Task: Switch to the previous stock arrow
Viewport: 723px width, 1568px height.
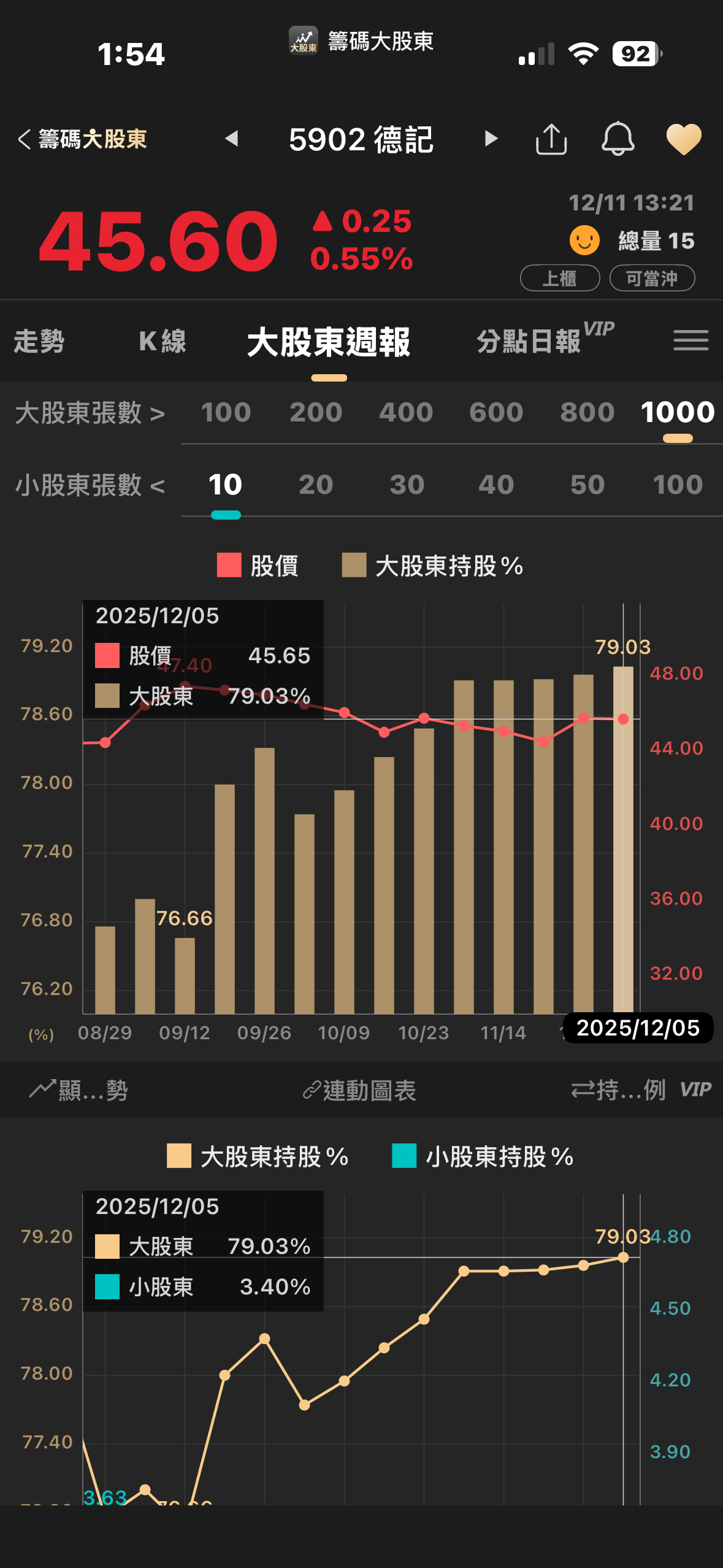Action: [x=231, y=139]
